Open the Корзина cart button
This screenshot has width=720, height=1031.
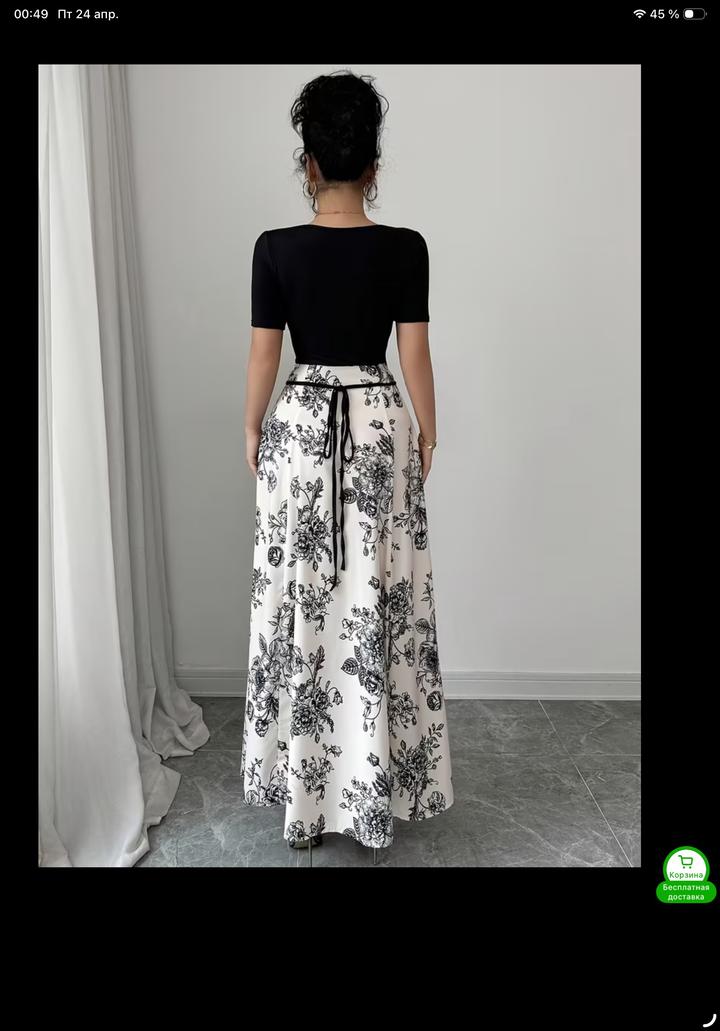(x=686, y=866)
